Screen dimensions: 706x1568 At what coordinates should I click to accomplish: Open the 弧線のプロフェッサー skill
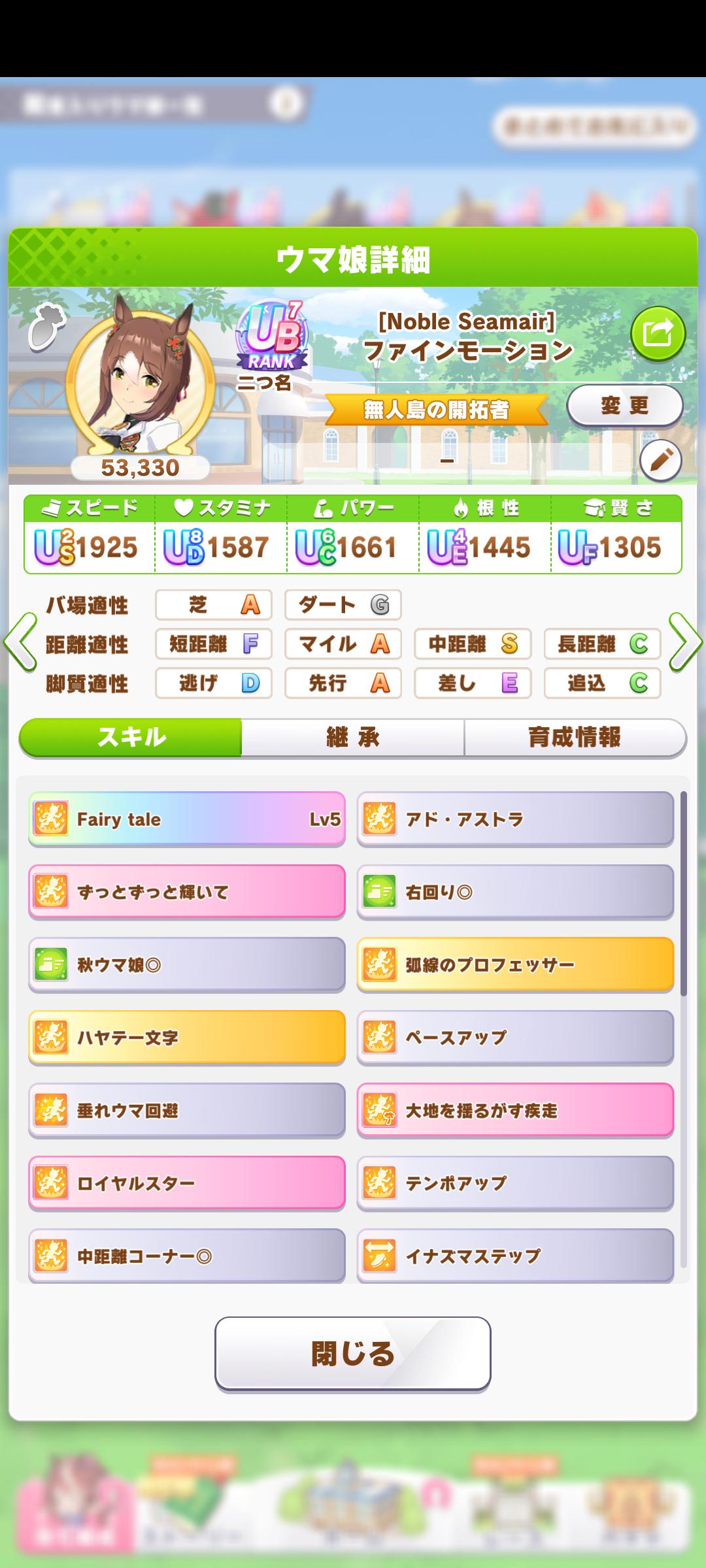point(515,965)
